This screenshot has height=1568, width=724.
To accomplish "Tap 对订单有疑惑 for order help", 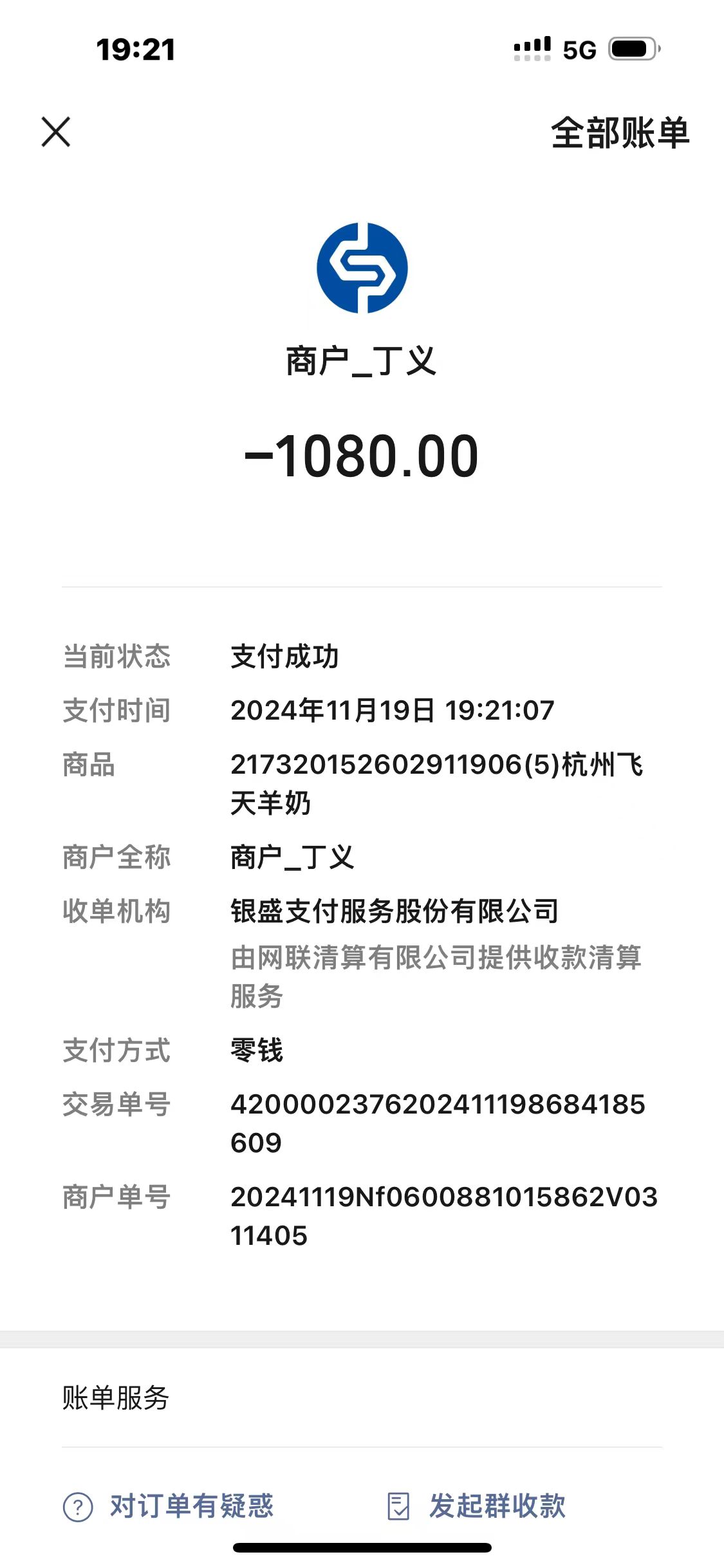I will (169, 1506).
